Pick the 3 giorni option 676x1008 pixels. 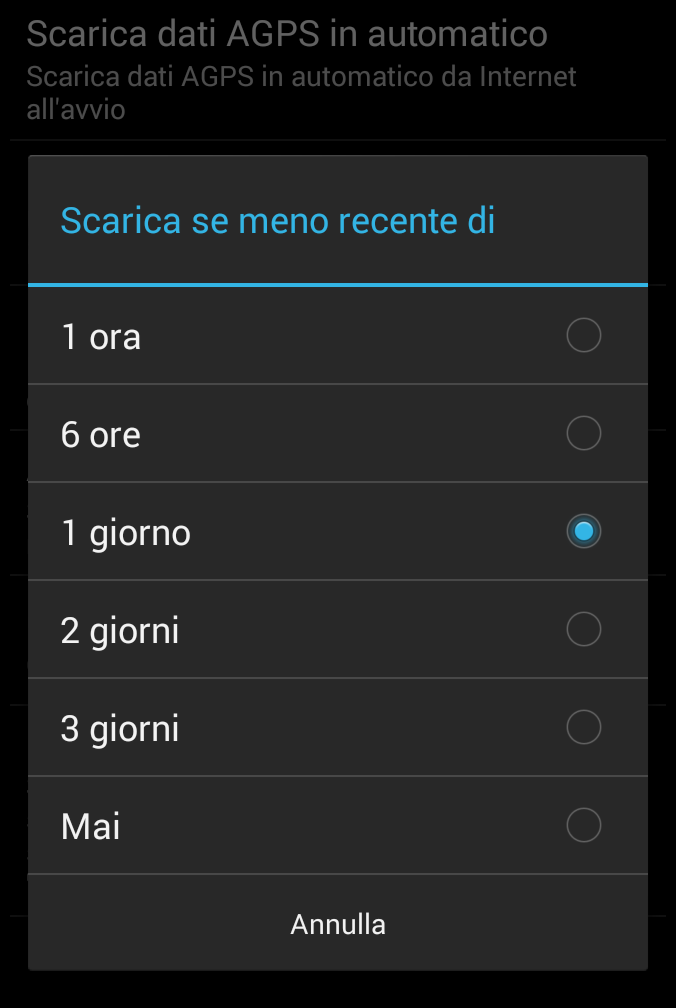click(x=337, y=728)
